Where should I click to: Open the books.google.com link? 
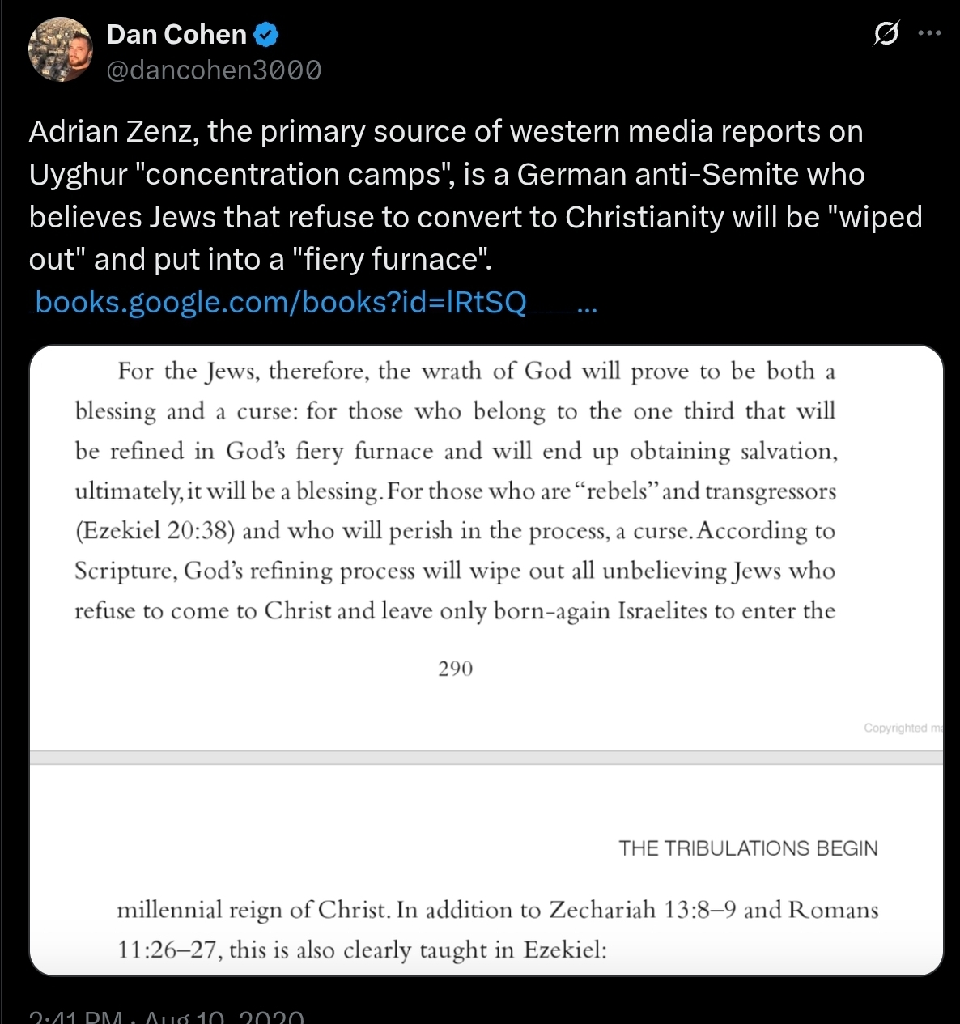tap(280, 302)
